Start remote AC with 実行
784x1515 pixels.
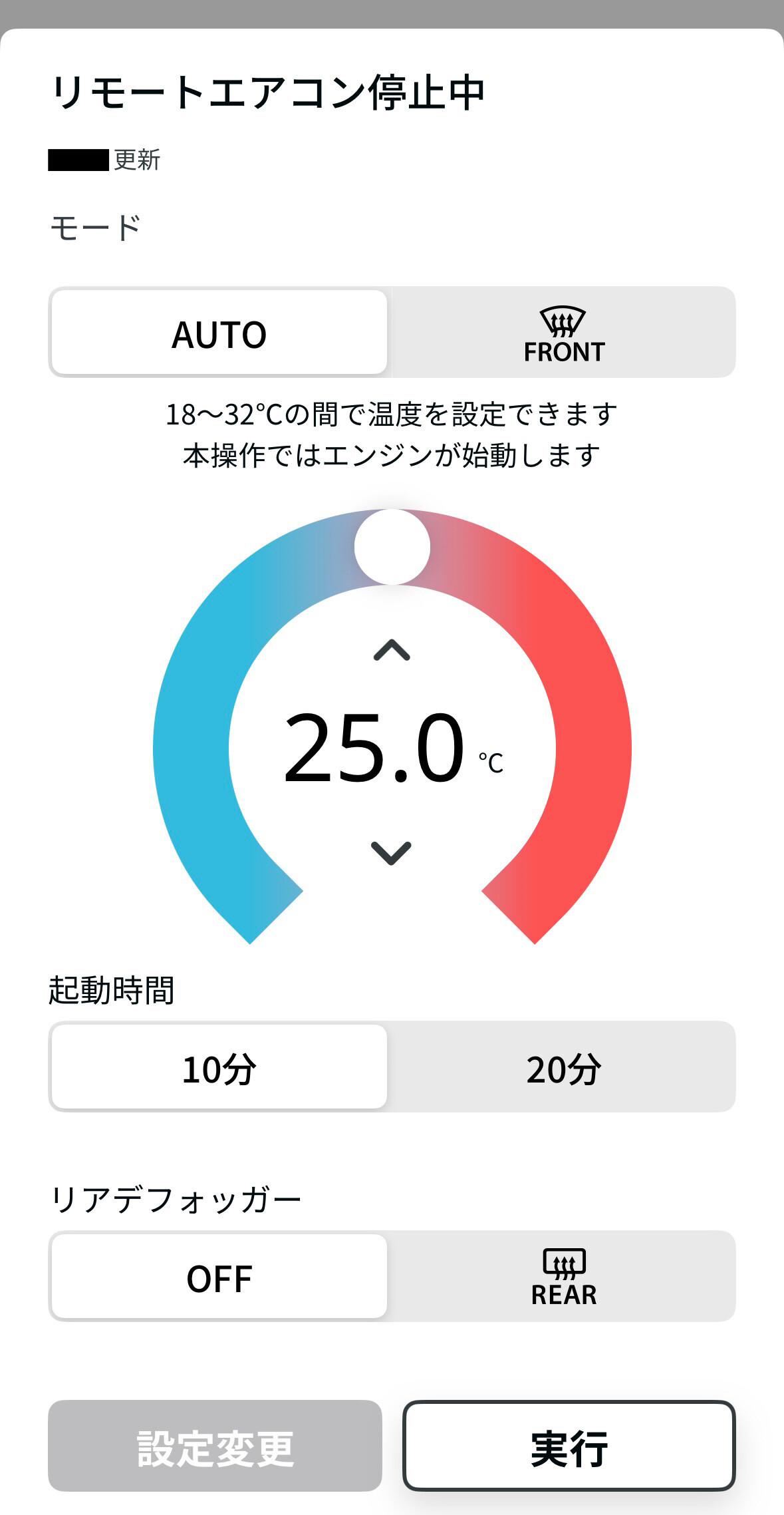tap(569, 1446)
